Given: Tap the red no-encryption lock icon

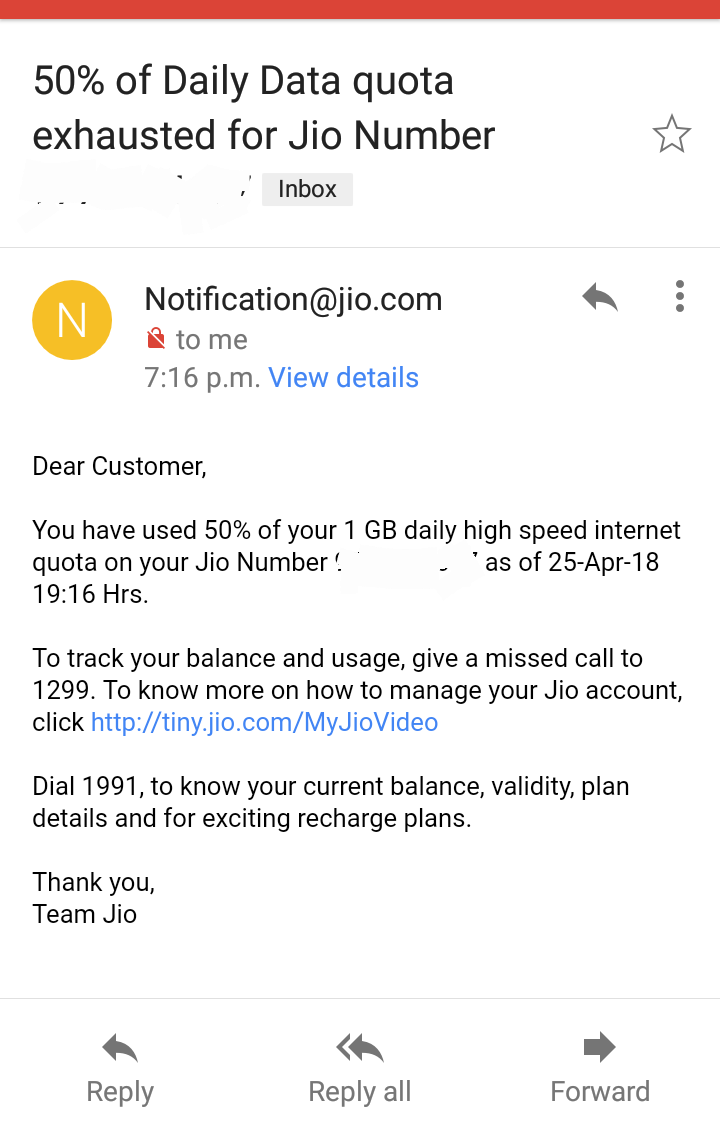Looking at the screenshot, I should click(x=155, y=339).
